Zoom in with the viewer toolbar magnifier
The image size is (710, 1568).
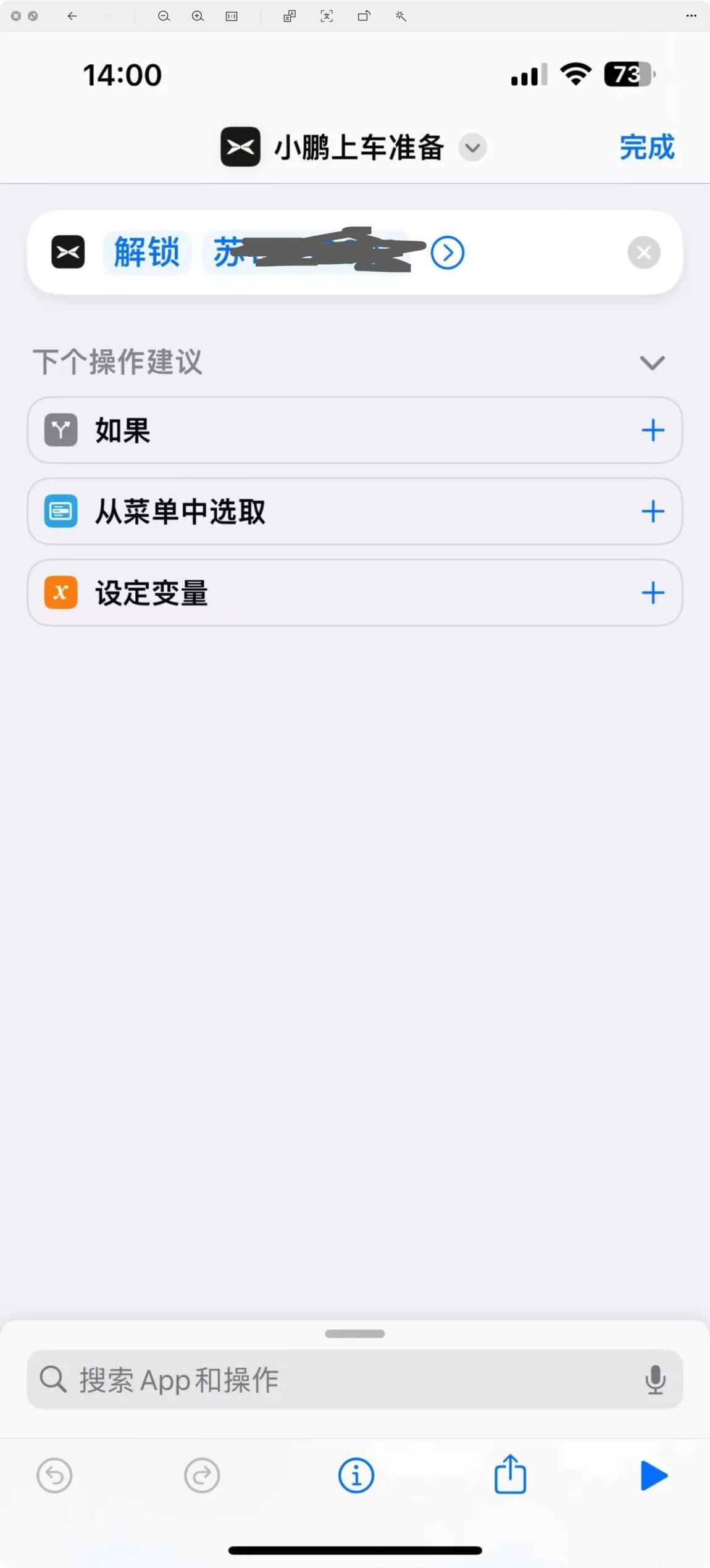[x=198, y=16]
